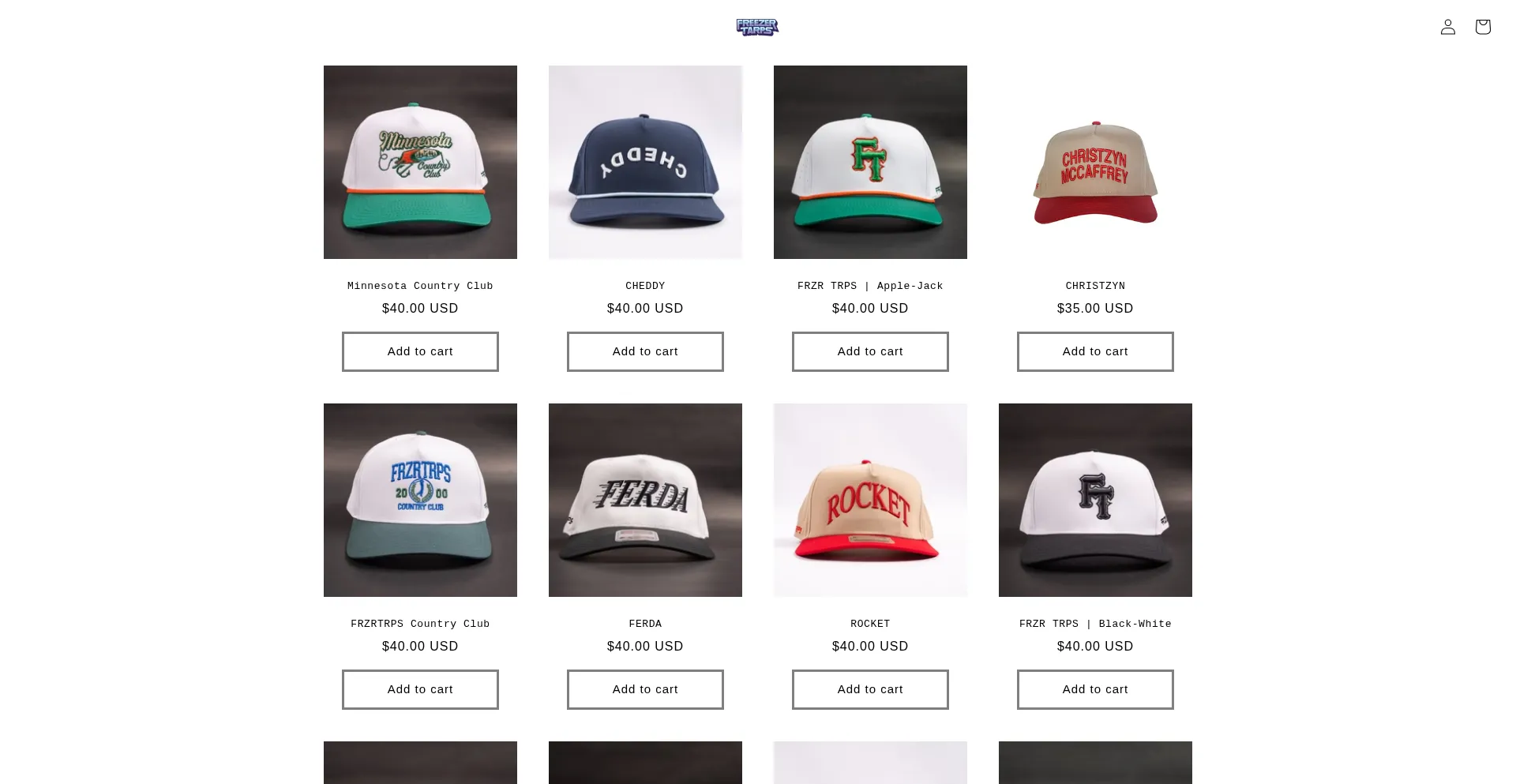Add CHRISTZYN hat to cart
The image size is (1516, 784).
click(x=1095, y=351)
